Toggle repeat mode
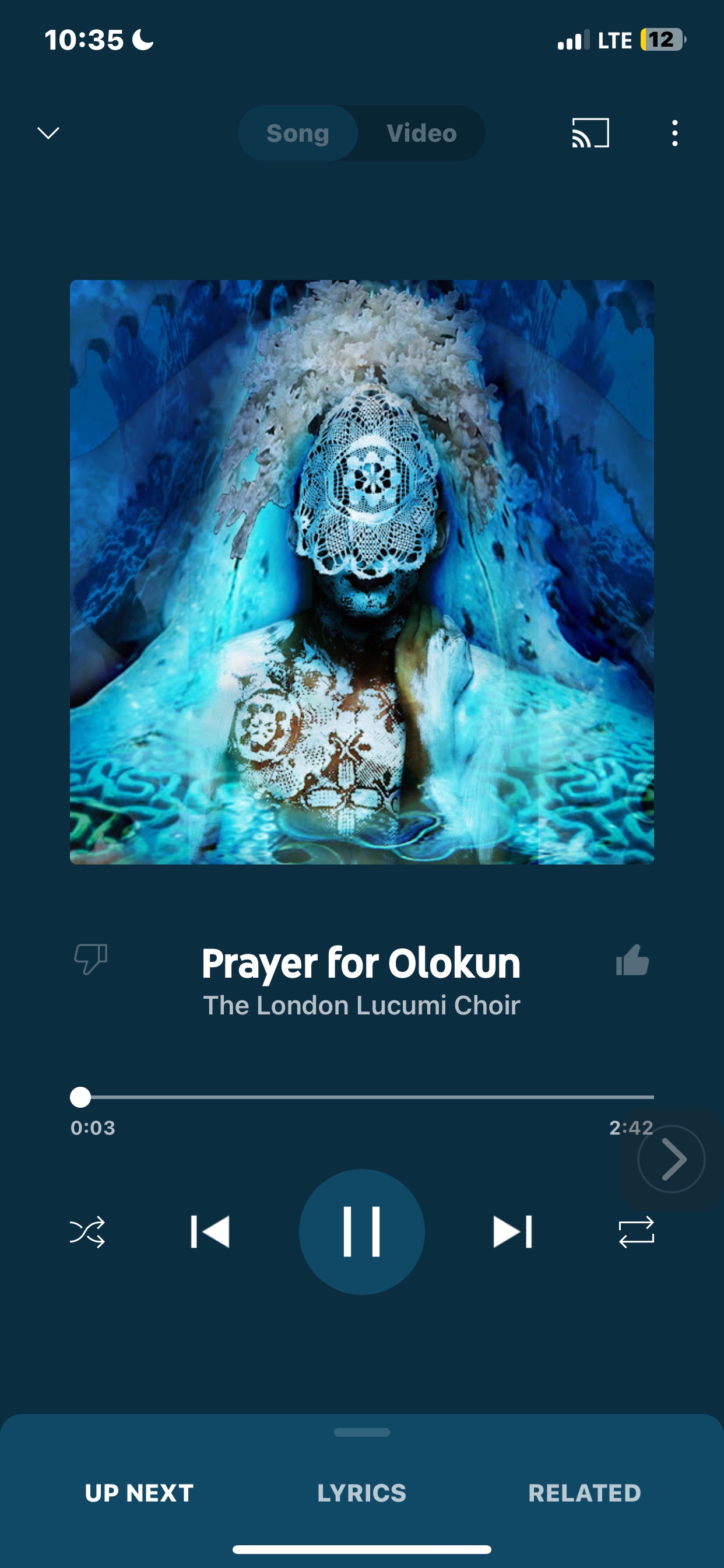This screenshot has height=1568, width=724. pyautogui.click(x=636, y=1232)
